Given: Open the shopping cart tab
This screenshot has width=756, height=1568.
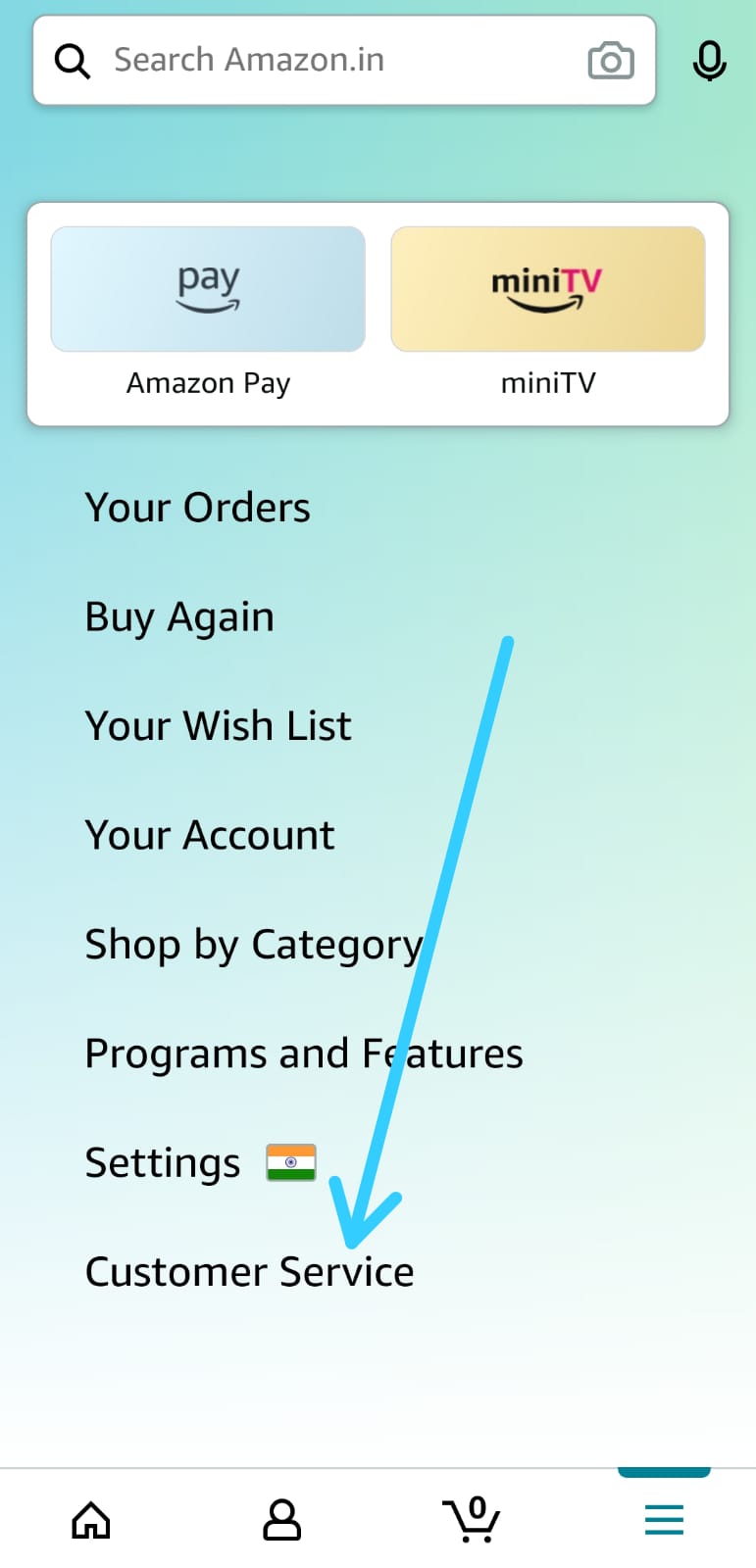Looking at the screenshot, I should (x=472, y=1520).
